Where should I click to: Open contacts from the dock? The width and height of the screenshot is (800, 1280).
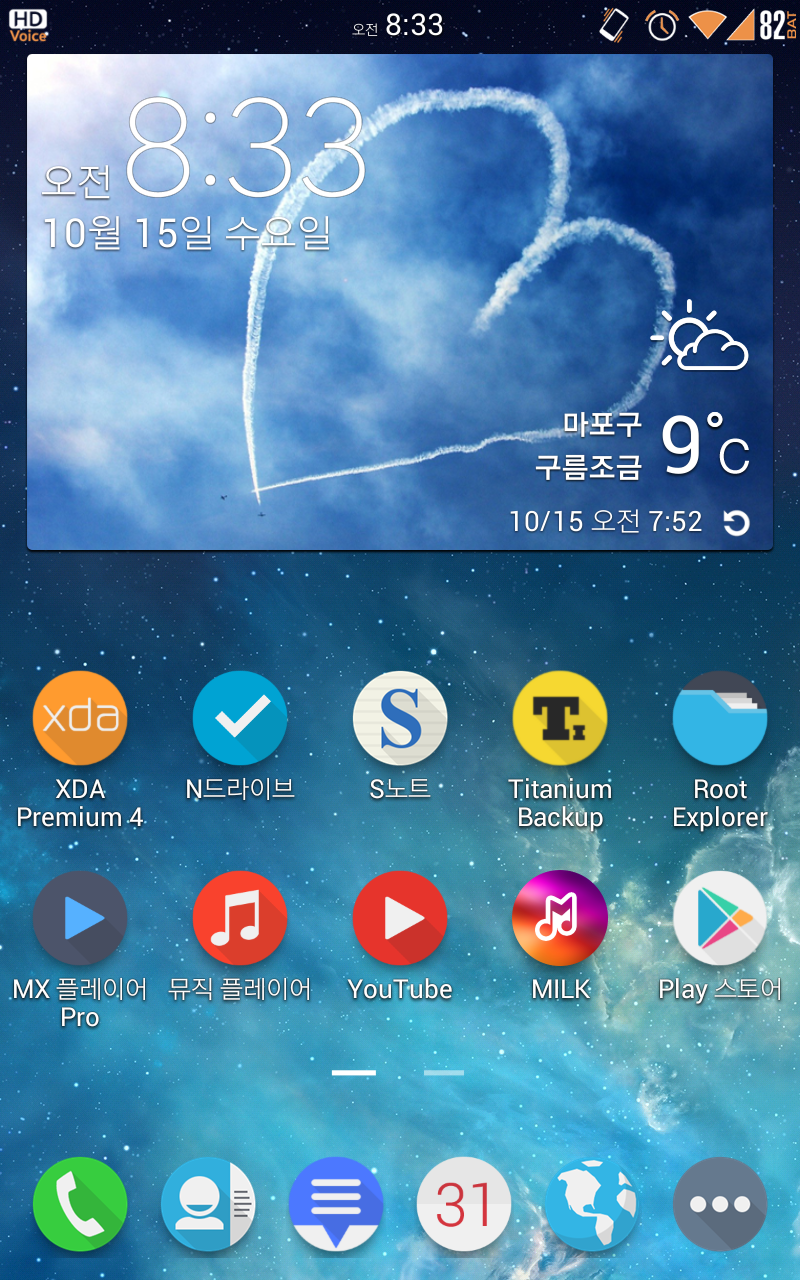coord(208,1204)
